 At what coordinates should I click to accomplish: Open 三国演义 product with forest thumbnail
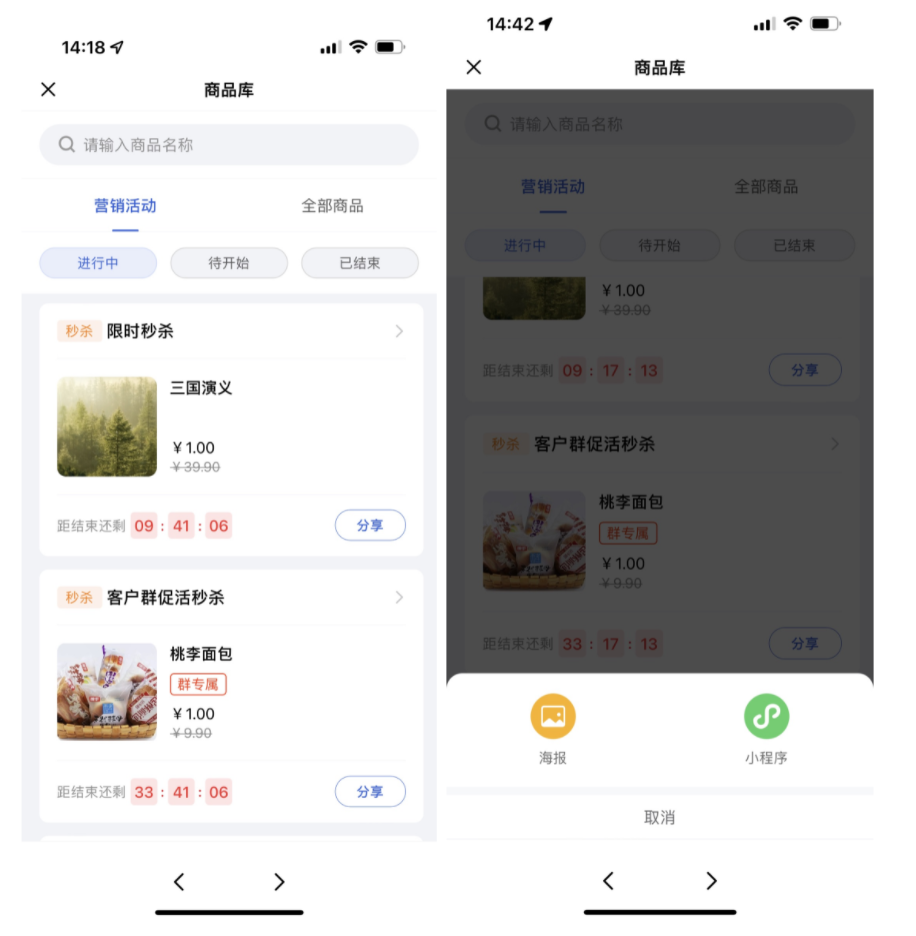pos(107,426)
